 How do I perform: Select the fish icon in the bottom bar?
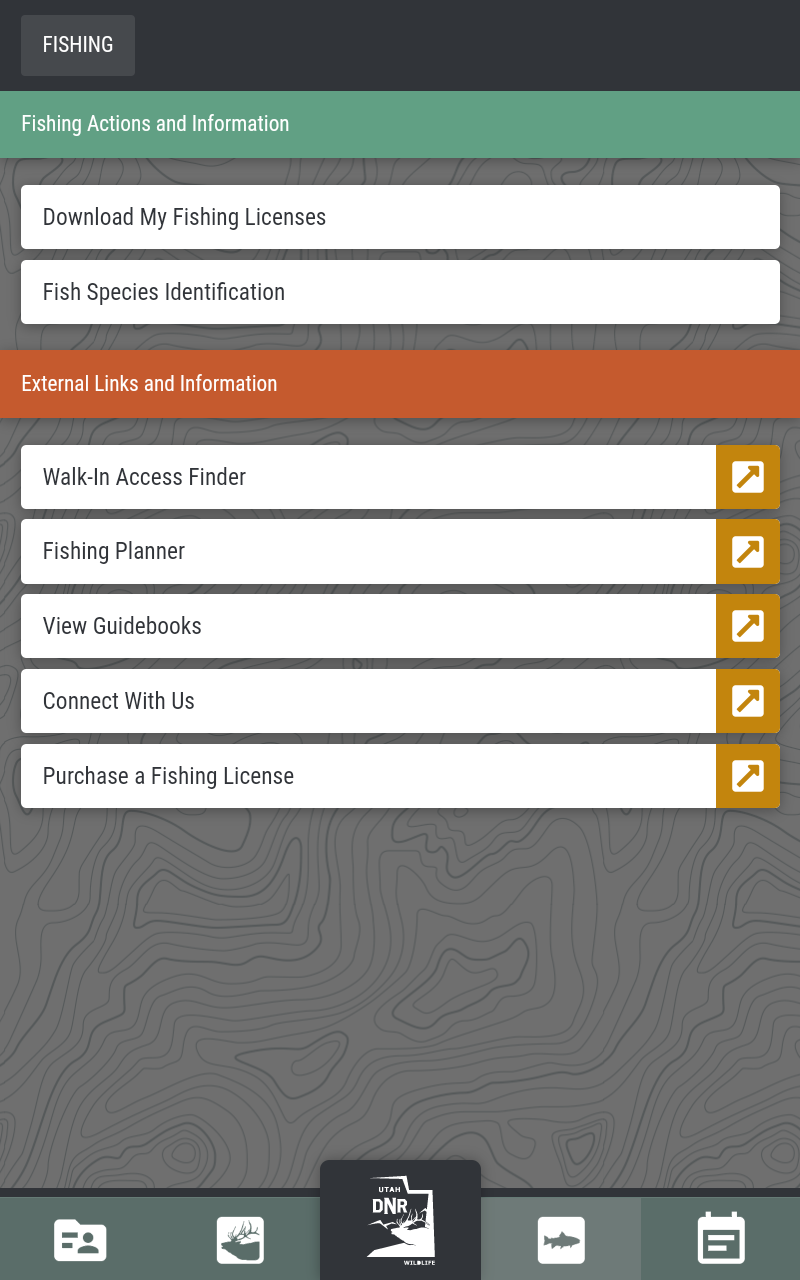[560, 1239]
